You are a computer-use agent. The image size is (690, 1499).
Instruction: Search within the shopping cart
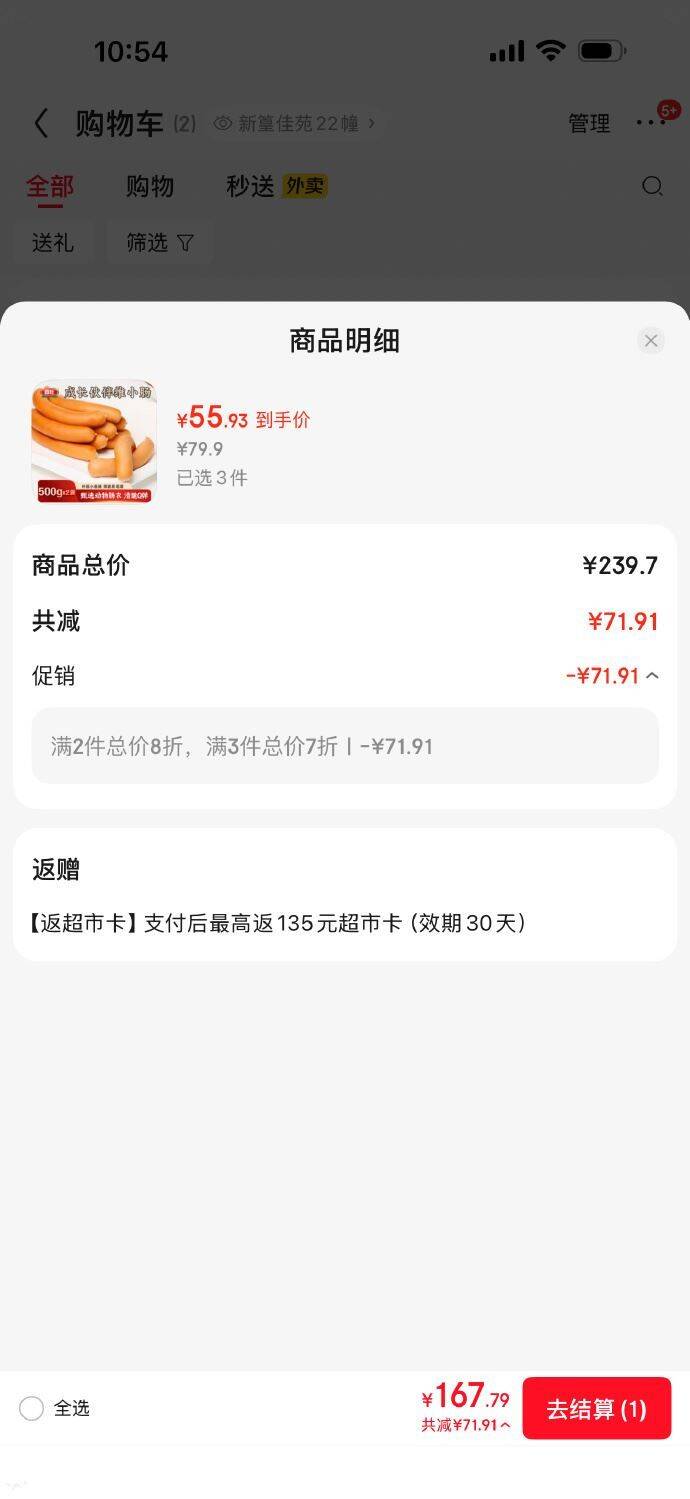652,186
